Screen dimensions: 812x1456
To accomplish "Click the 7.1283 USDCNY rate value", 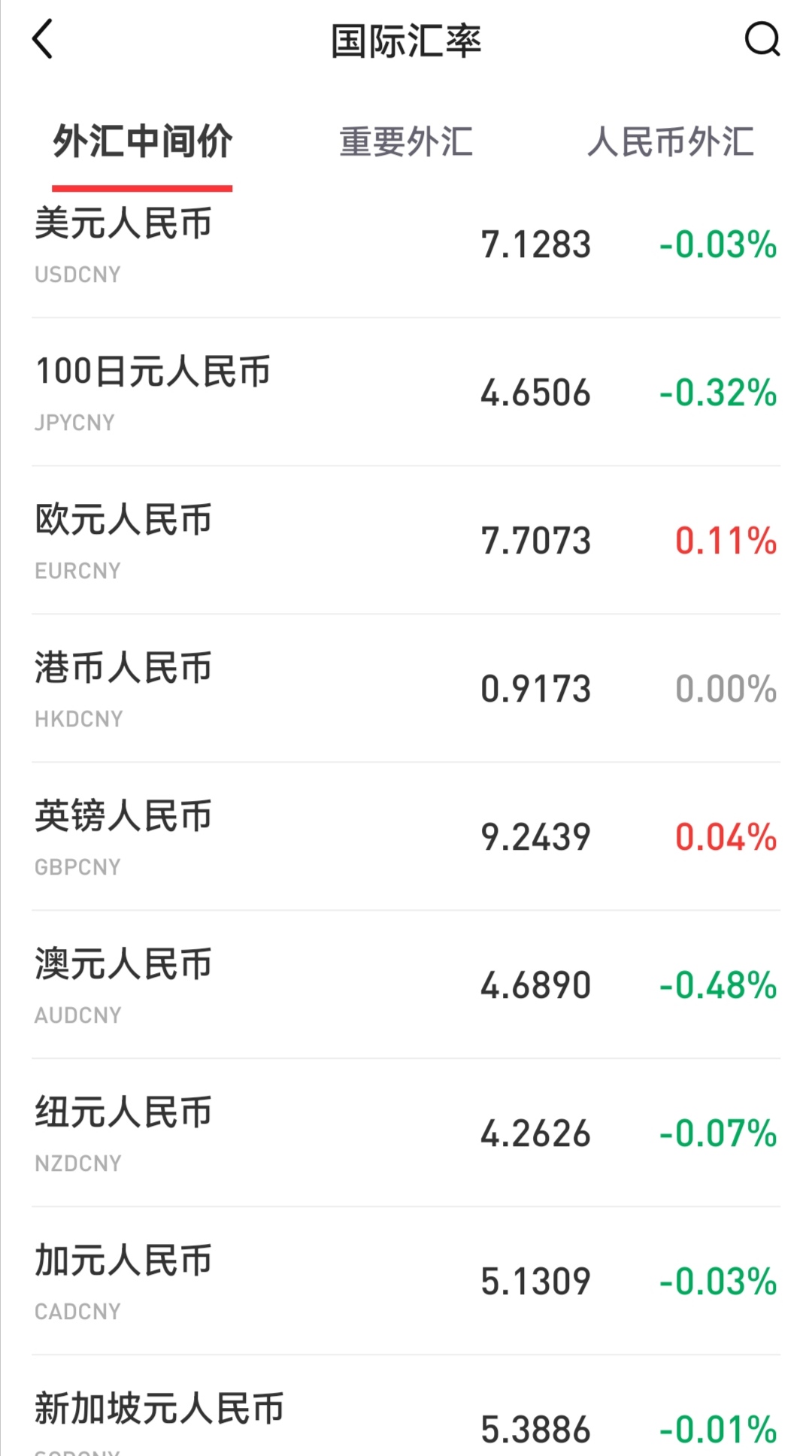I will 535,244.
